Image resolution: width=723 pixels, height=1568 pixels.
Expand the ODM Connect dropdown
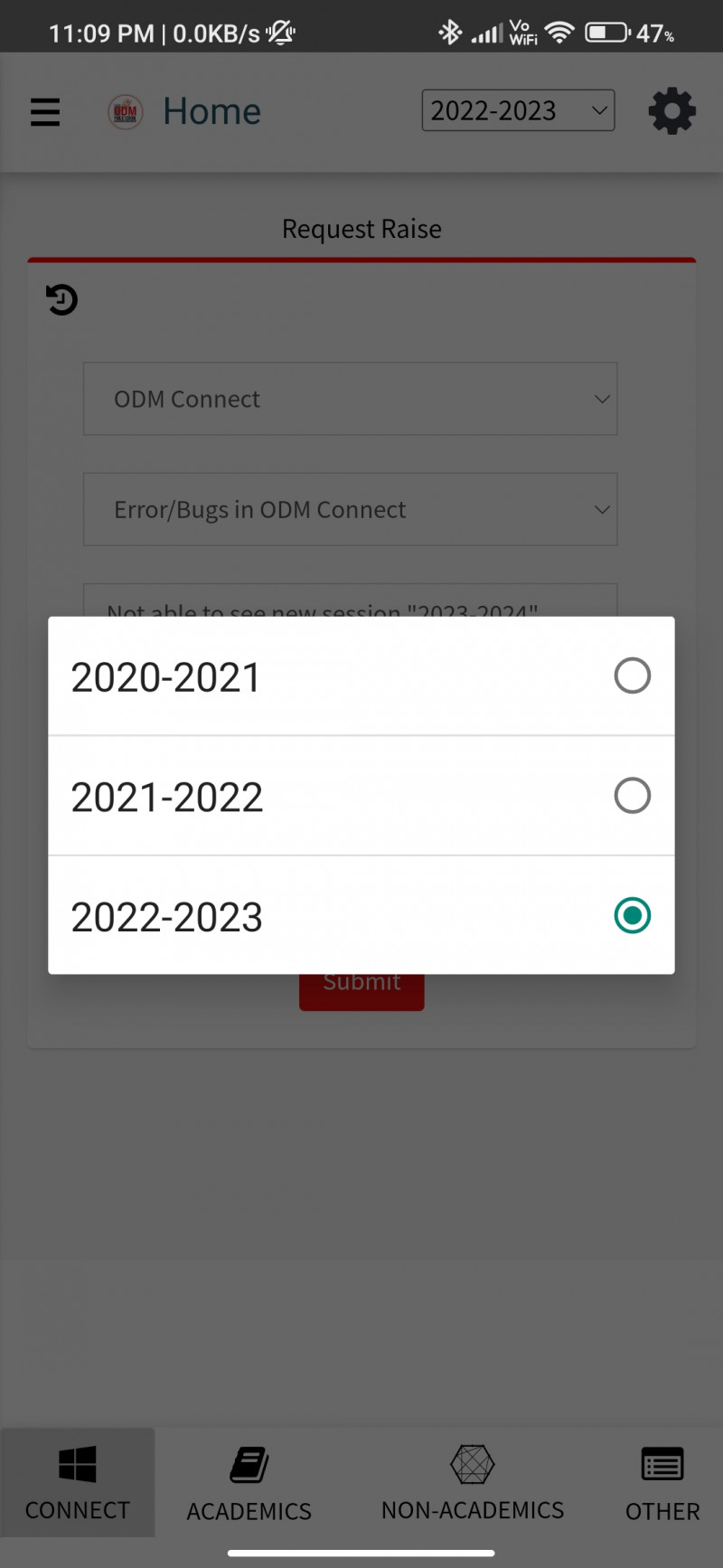(351, 399)
